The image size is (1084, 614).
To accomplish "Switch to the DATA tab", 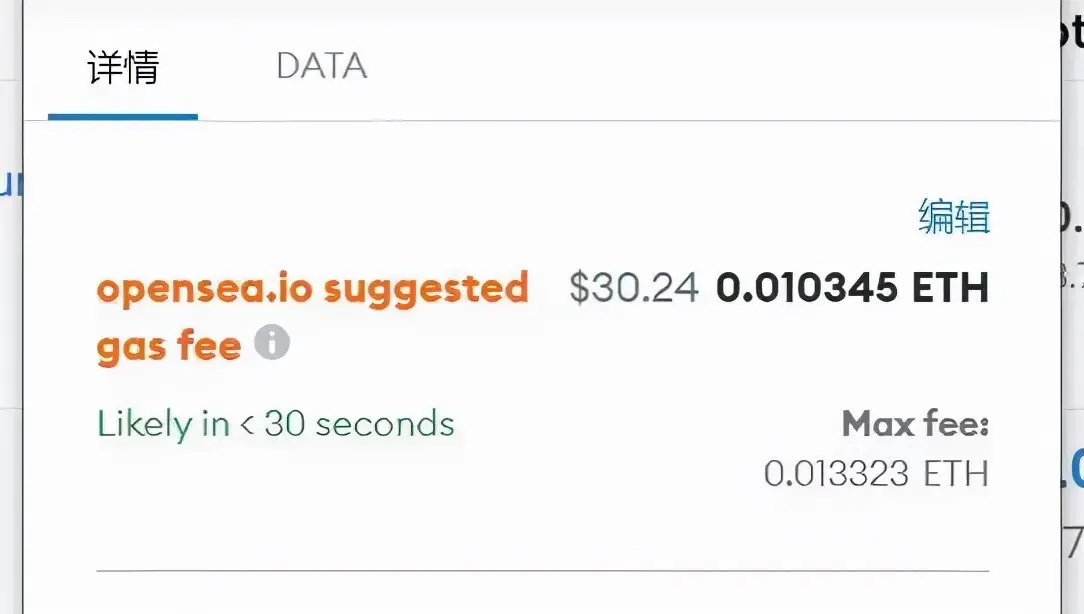I will coord(321,67).
